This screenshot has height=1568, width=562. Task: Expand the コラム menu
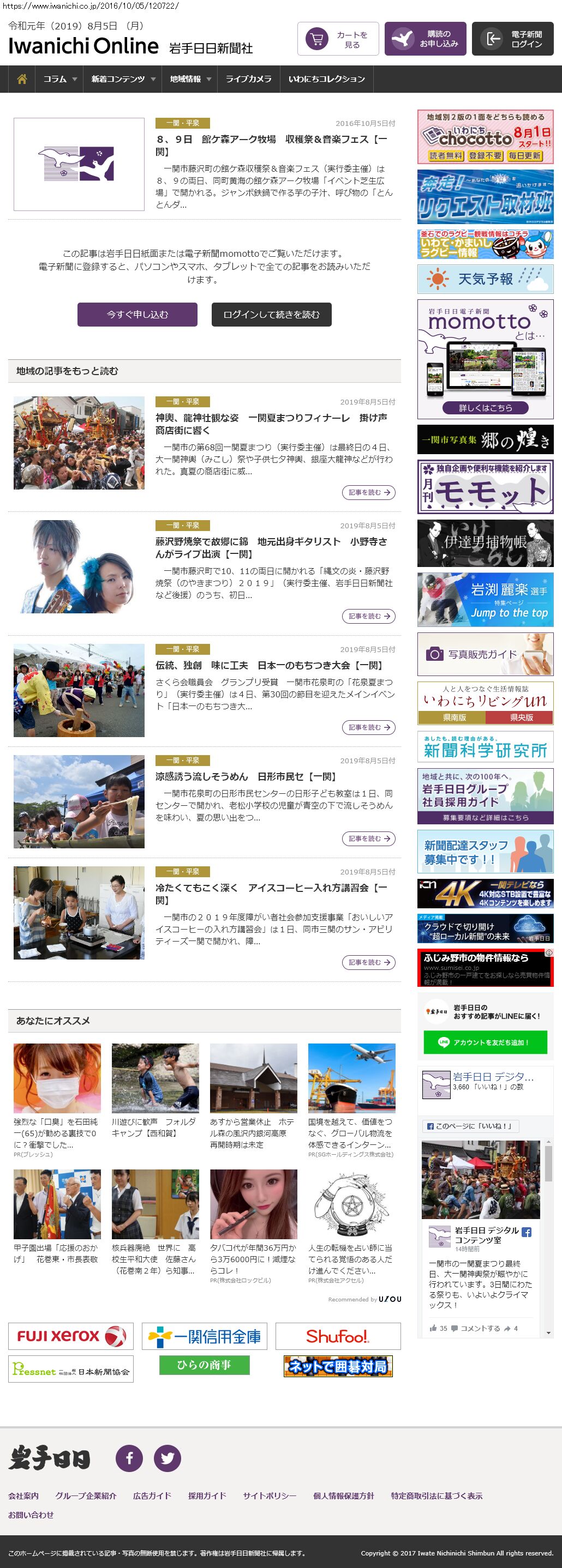coord(59,79)
